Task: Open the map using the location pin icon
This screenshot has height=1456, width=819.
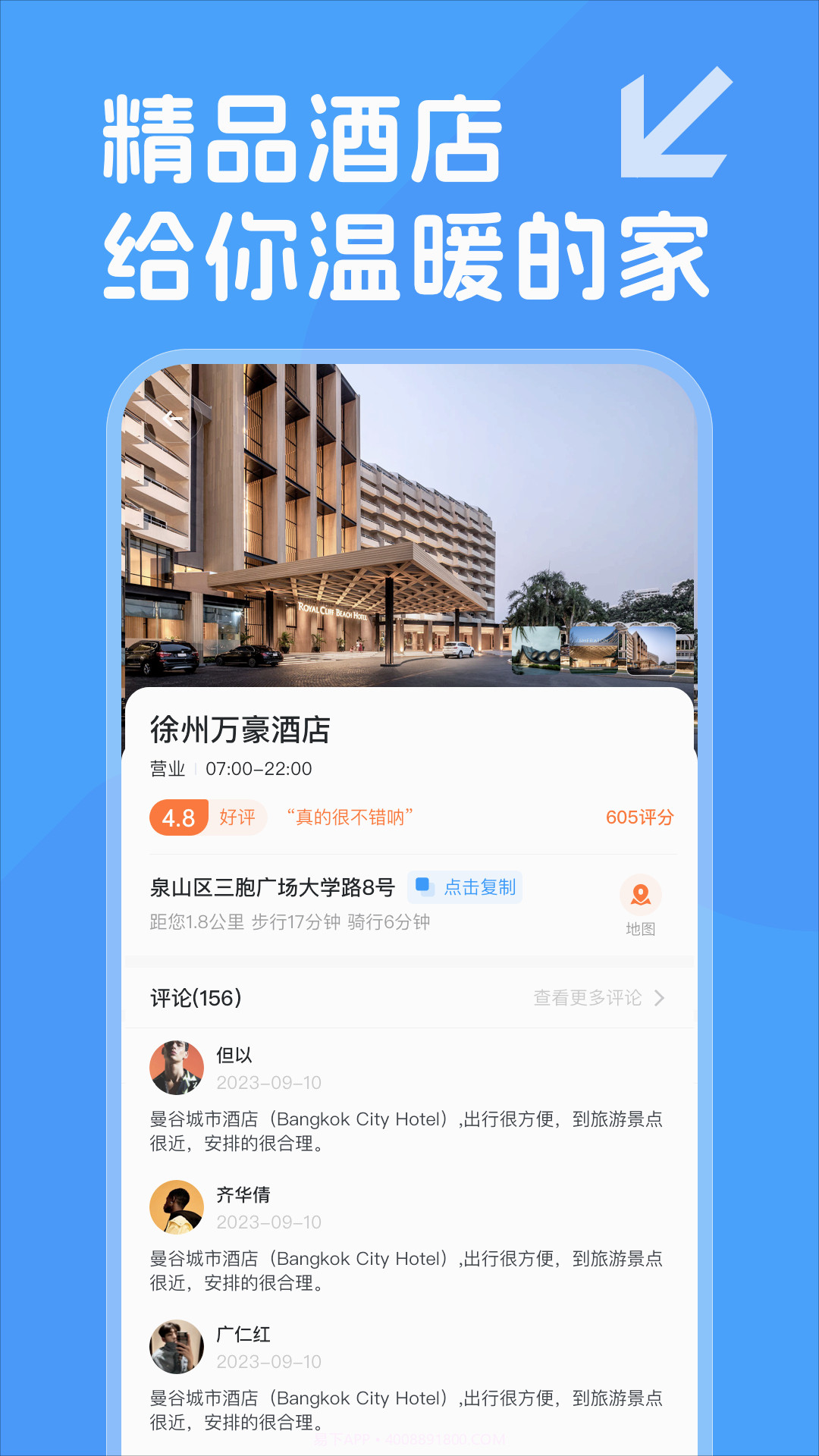Action: point(642,895)
